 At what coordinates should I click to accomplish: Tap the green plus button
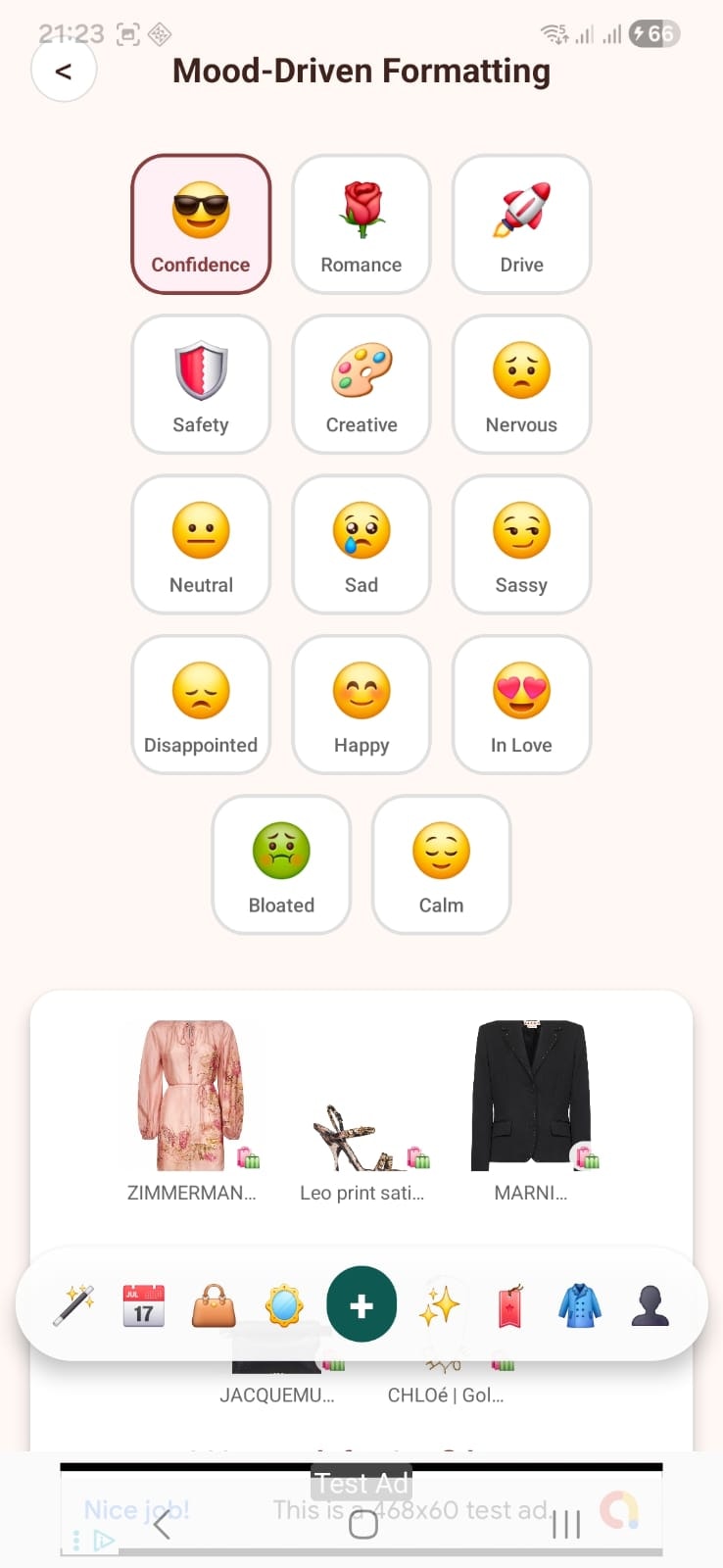click(x=361, y=1303)
